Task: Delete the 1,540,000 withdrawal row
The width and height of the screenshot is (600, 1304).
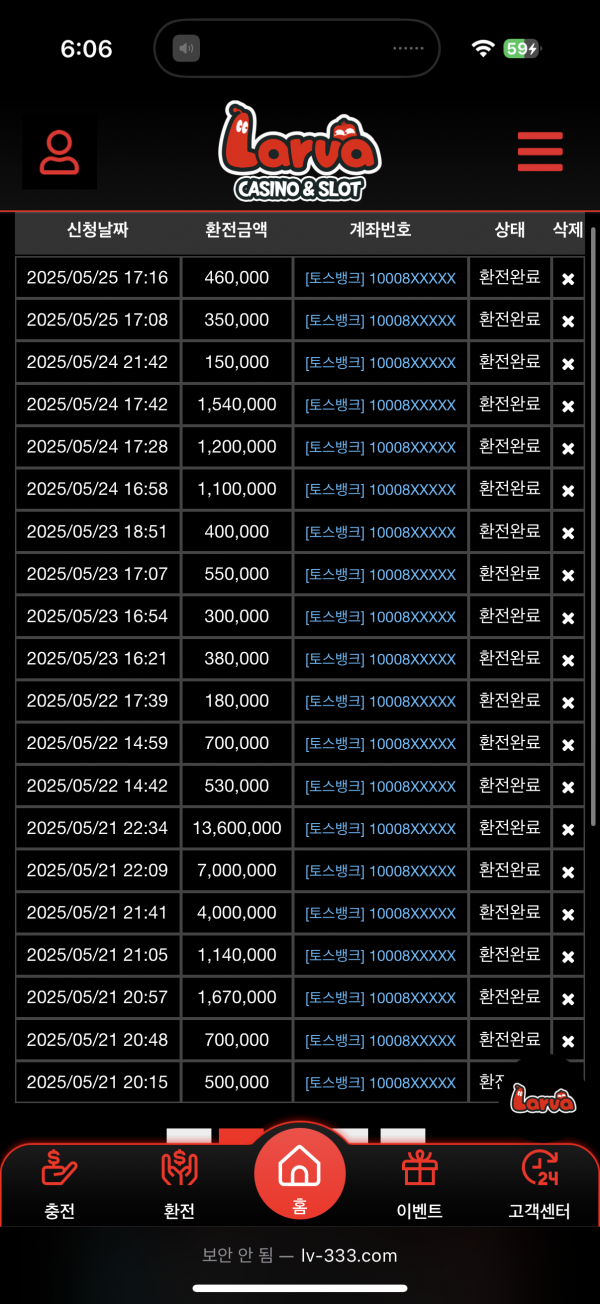Action: pos(568,406)
